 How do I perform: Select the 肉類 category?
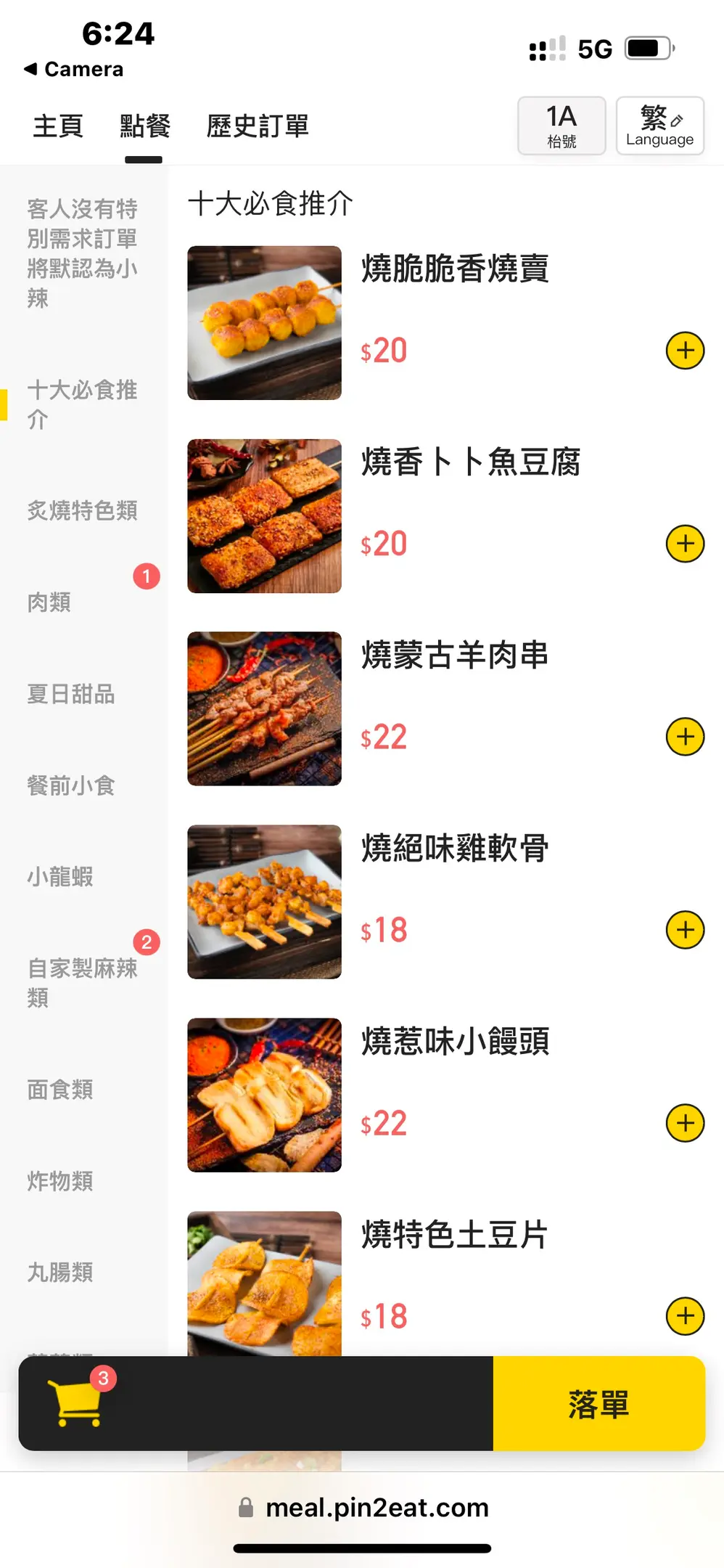point(49,603)
